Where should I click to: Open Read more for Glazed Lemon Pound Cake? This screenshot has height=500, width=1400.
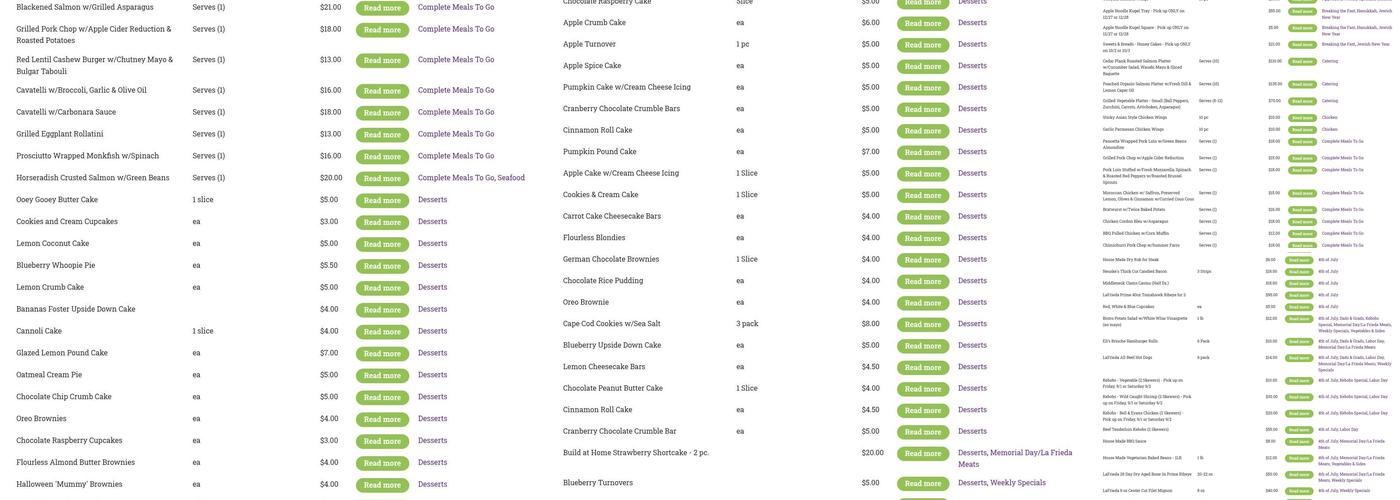click(x=382, y=354)
